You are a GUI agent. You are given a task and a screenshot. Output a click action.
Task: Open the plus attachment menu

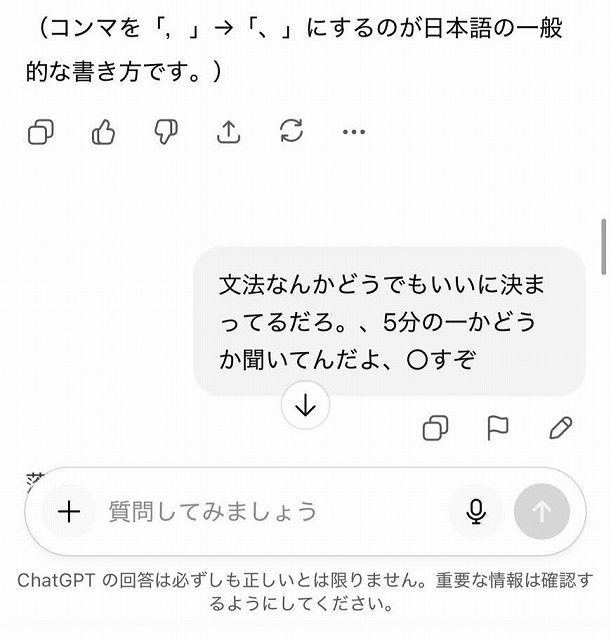click(x=69, y=512)
